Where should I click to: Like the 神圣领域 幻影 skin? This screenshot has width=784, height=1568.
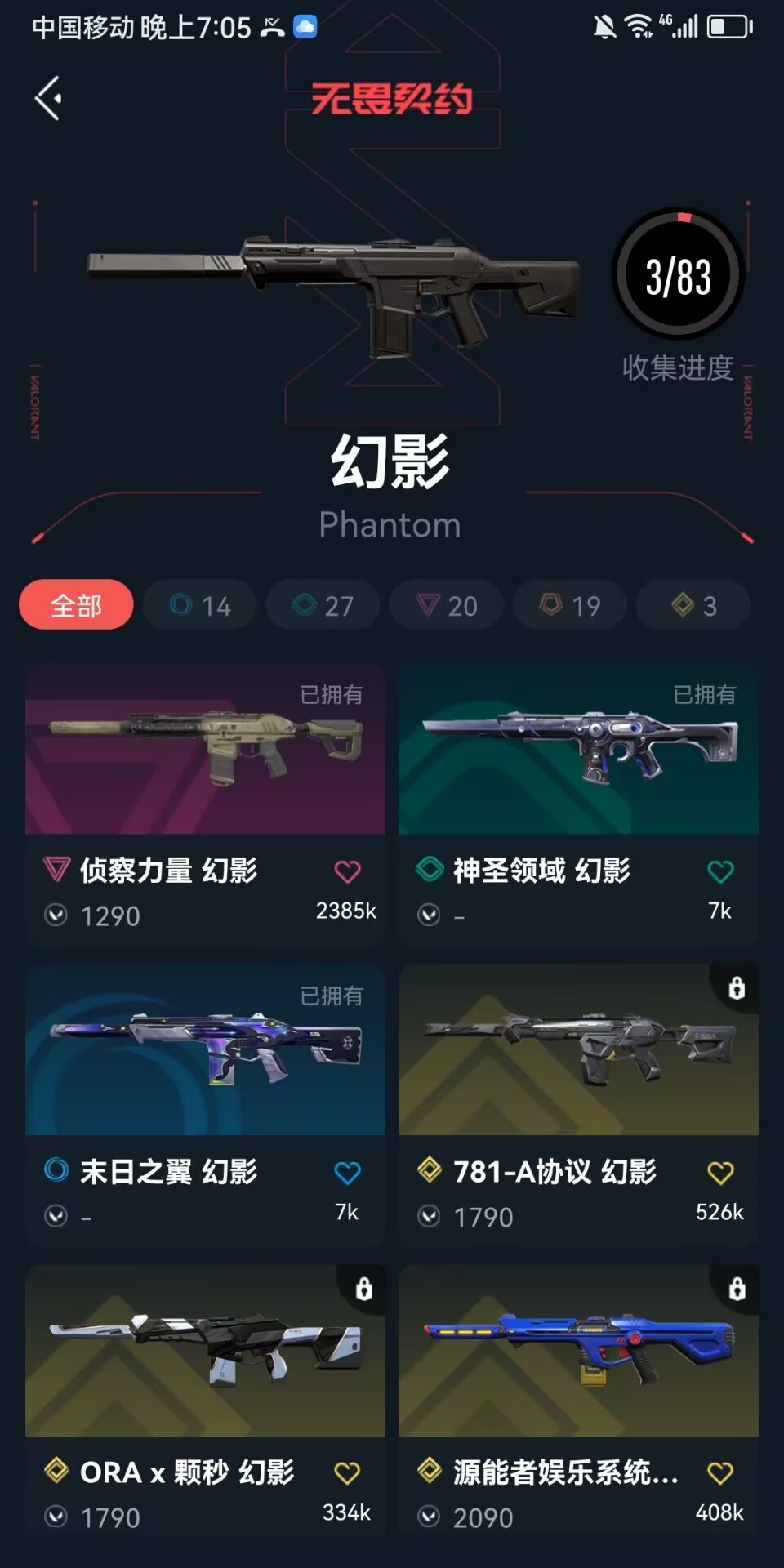[x=719, y=871]
